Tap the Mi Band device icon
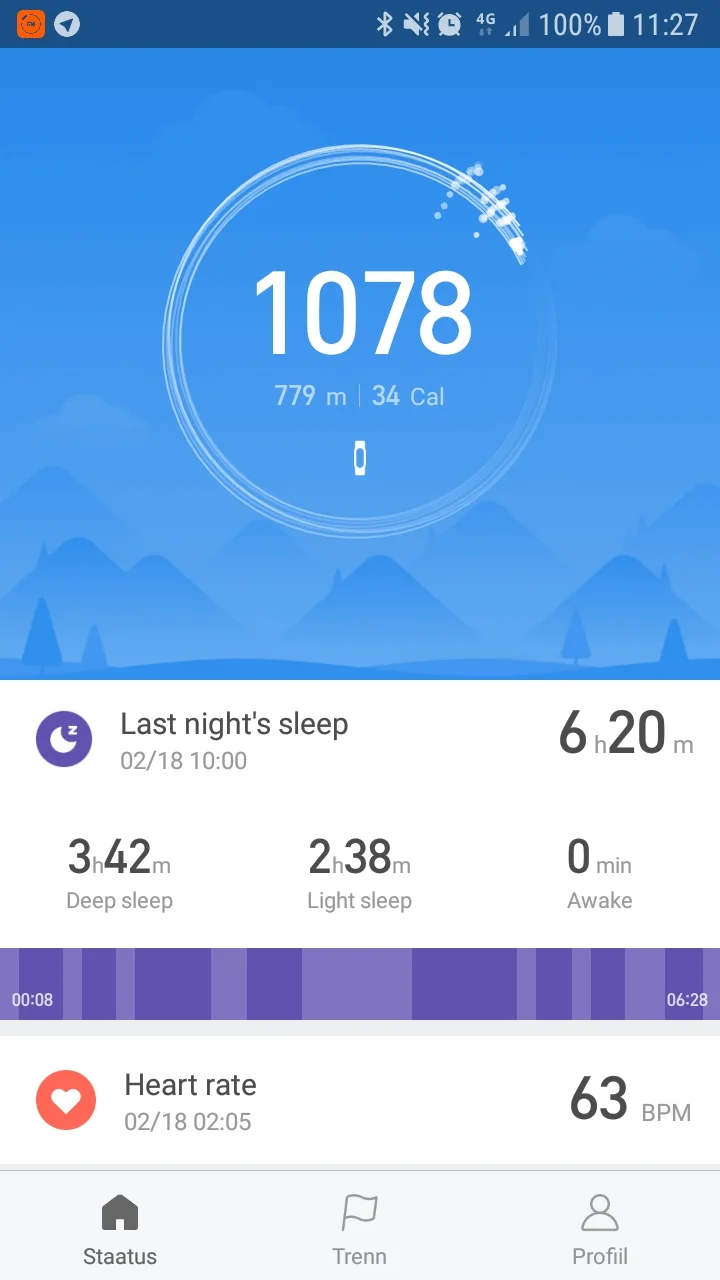Image resolution: width=720 pixels, height=1280 pixels. (x=360, y=457)
